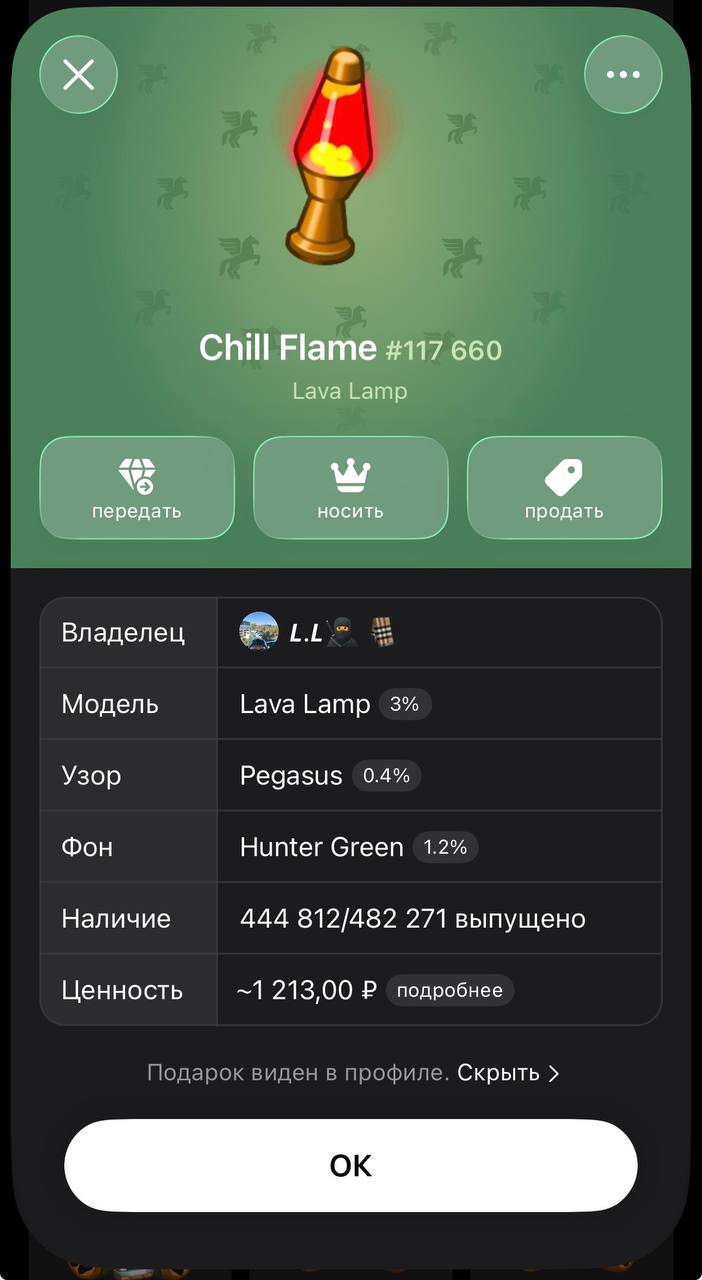Close the gift details sheet
Screen dimensions: 702x1280
pyautogui.click(x=78, y=74)
